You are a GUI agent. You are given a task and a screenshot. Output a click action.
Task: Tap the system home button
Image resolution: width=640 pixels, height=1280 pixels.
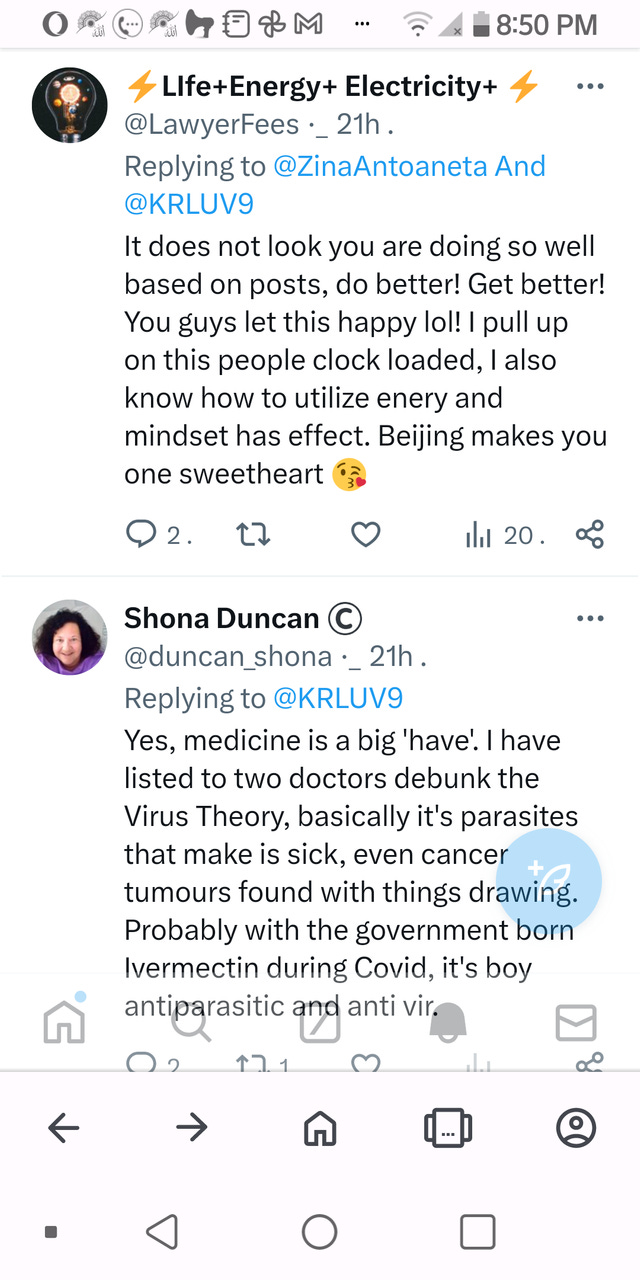point(319,1231)
